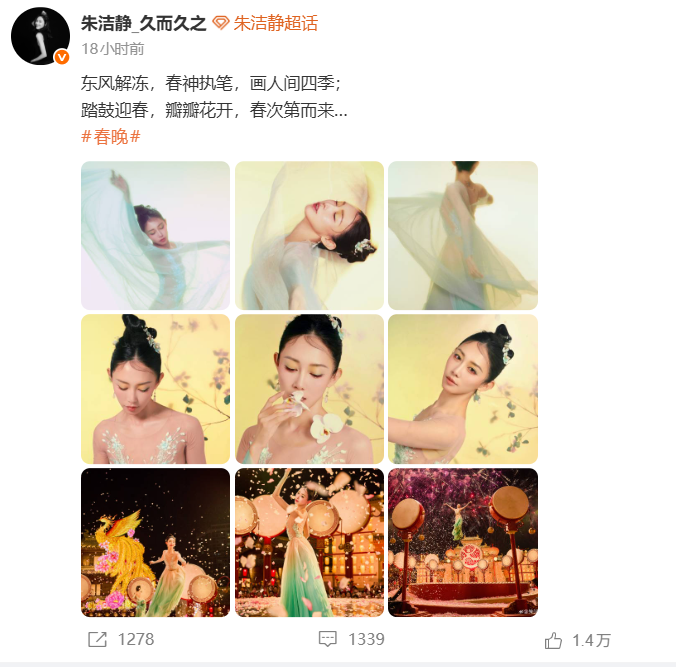Open the 朱洁静_久而久之 username link
676x667 pixels.
[144, 23]
